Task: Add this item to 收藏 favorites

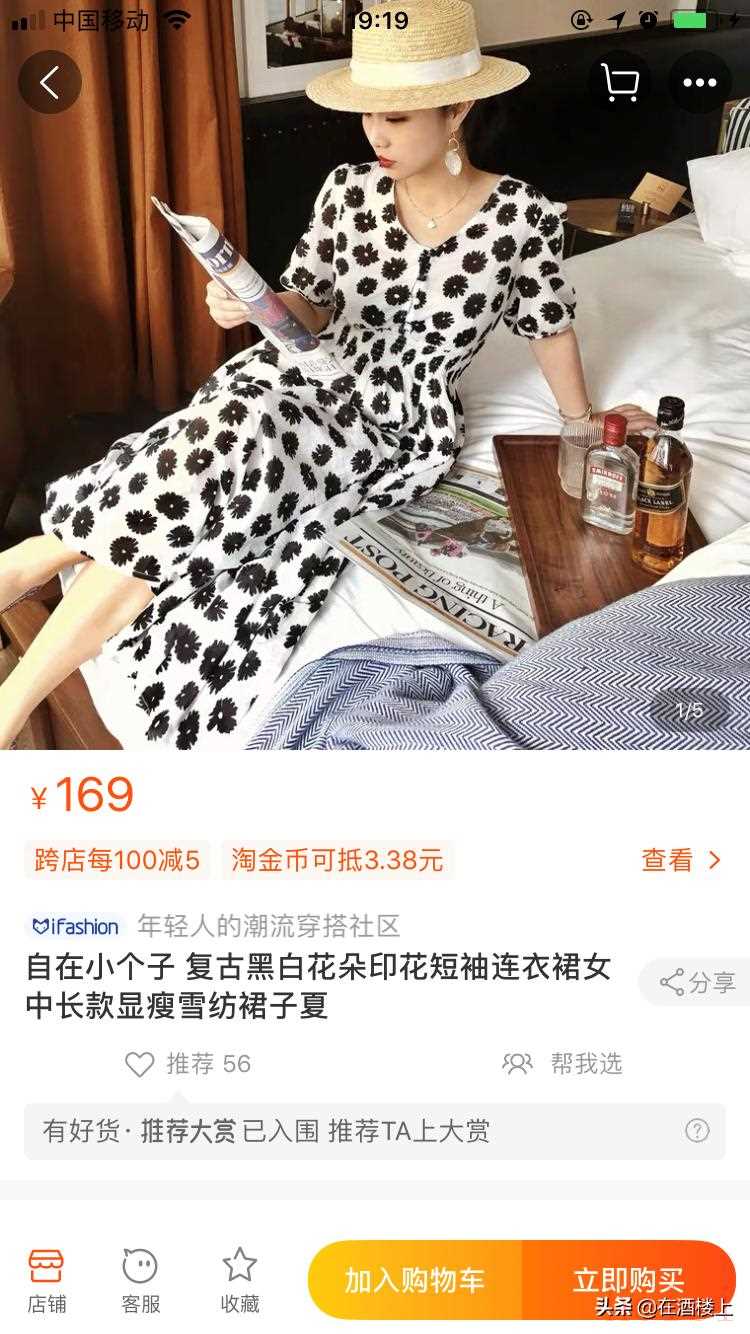Action: (240, 1280)
